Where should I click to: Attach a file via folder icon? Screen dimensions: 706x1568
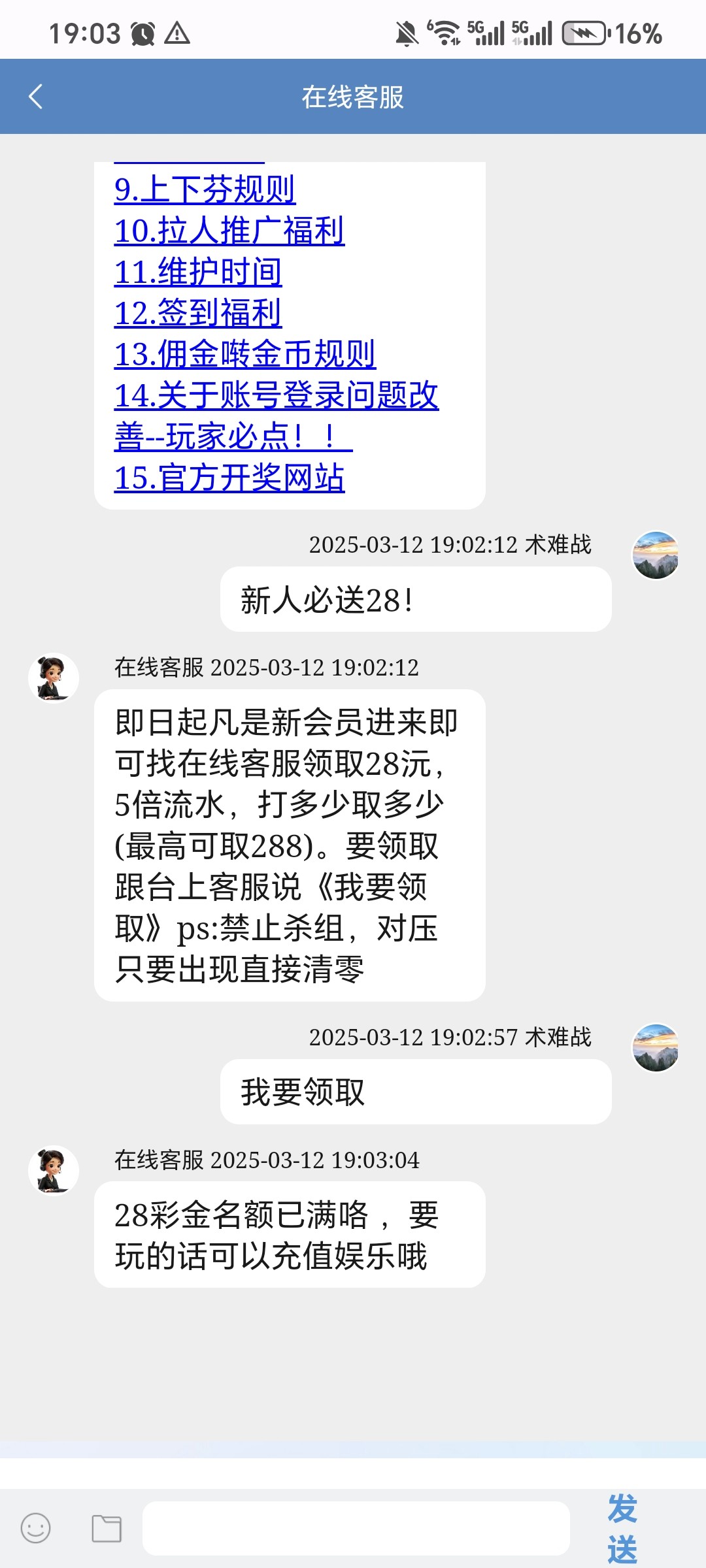[x=107, y=1528]
